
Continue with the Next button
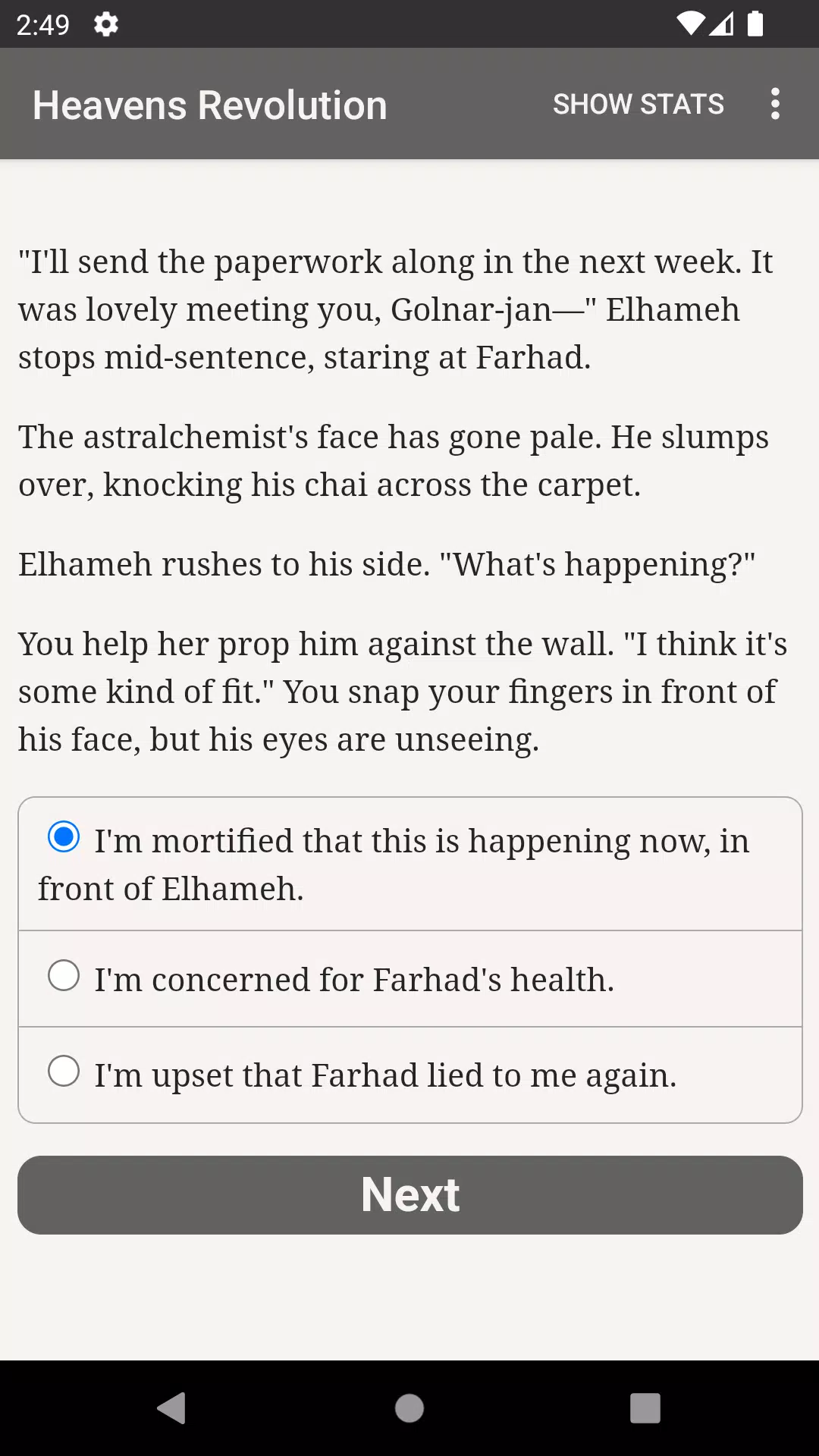click(x=409, y=1195)
